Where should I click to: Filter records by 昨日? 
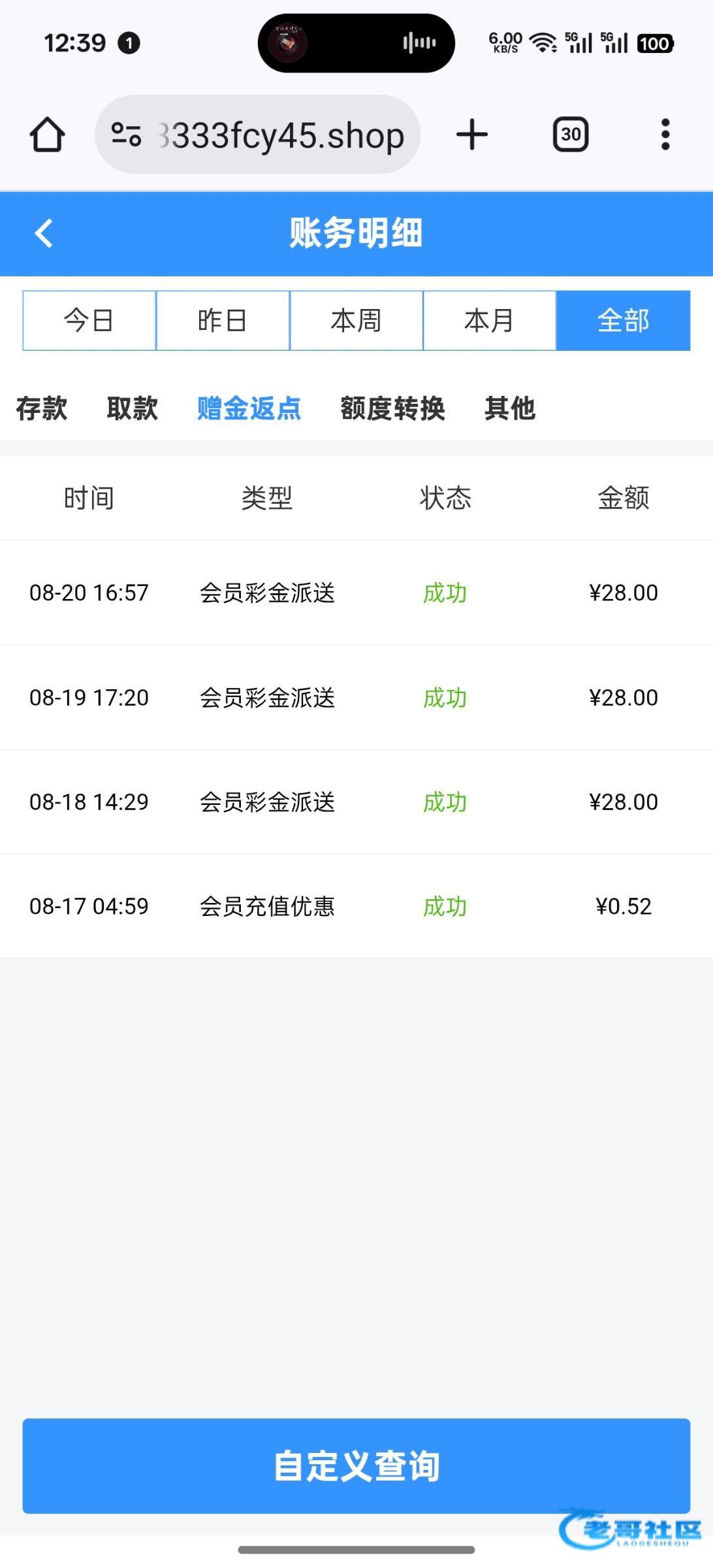point(223,321)
